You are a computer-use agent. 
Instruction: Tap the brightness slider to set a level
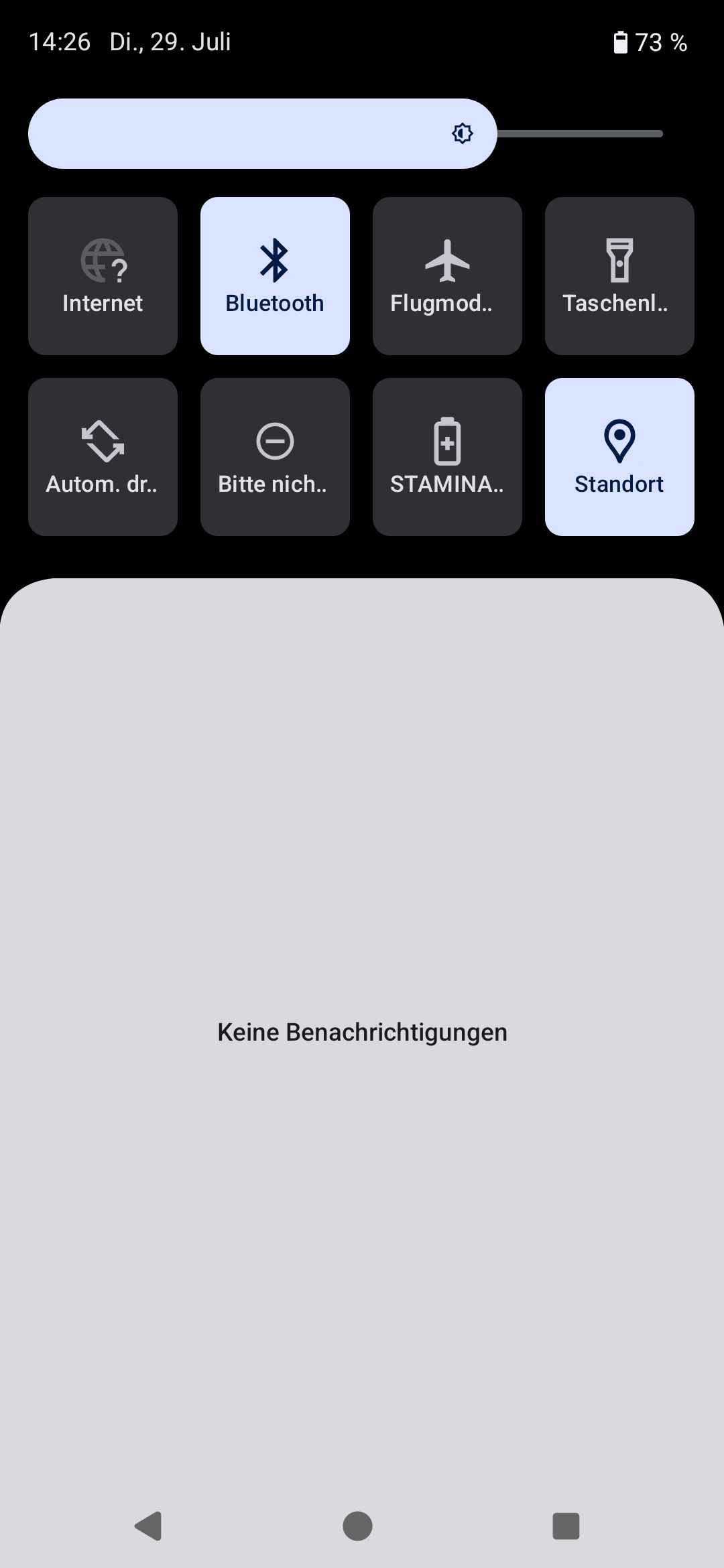pyautogui.click(x=345, y=134)
